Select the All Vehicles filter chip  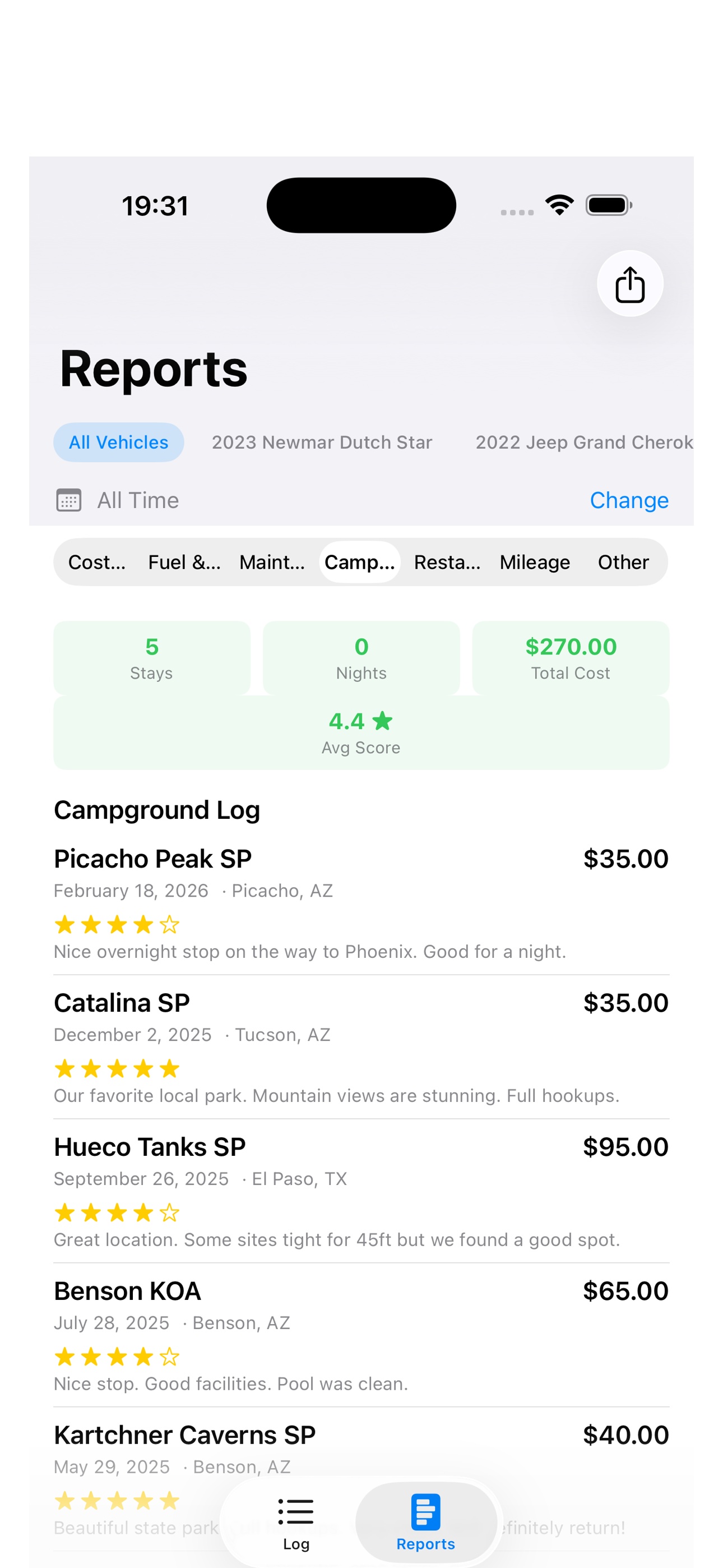click(118, 442)
